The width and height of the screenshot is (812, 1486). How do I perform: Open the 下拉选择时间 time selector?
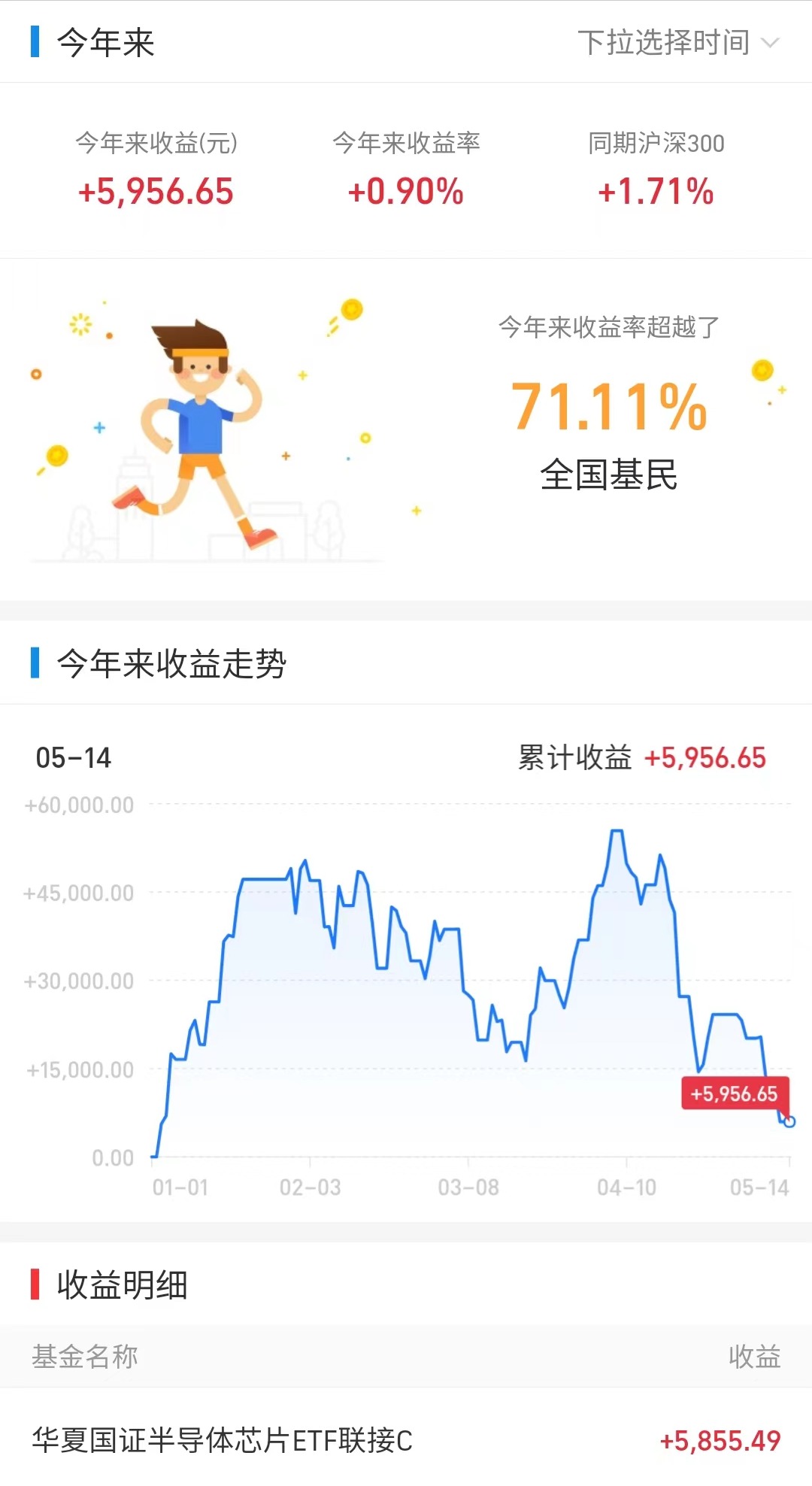[x=665, y=43]
